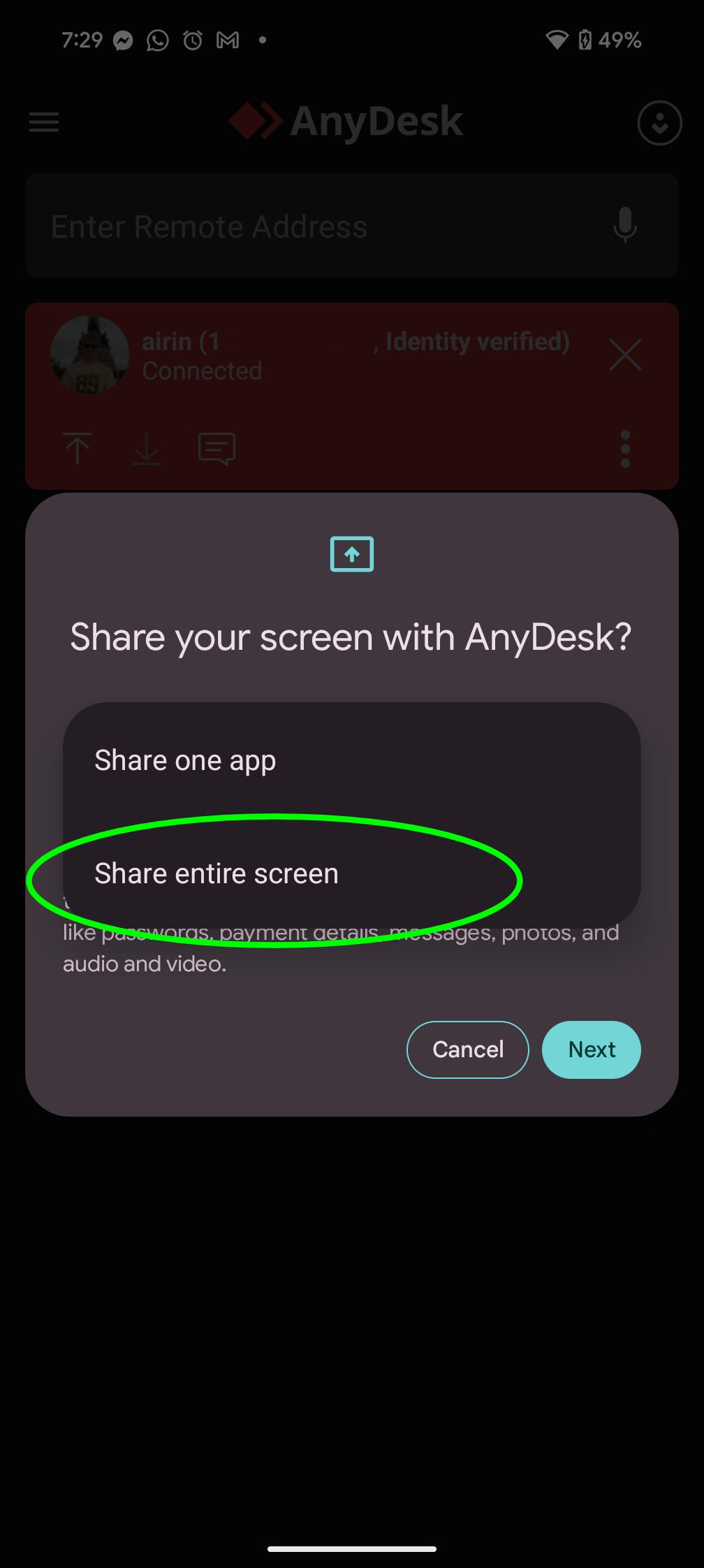704x1568 pixels.
Task: Cancel the screen sharing dialog
Action: point(467,1050)
